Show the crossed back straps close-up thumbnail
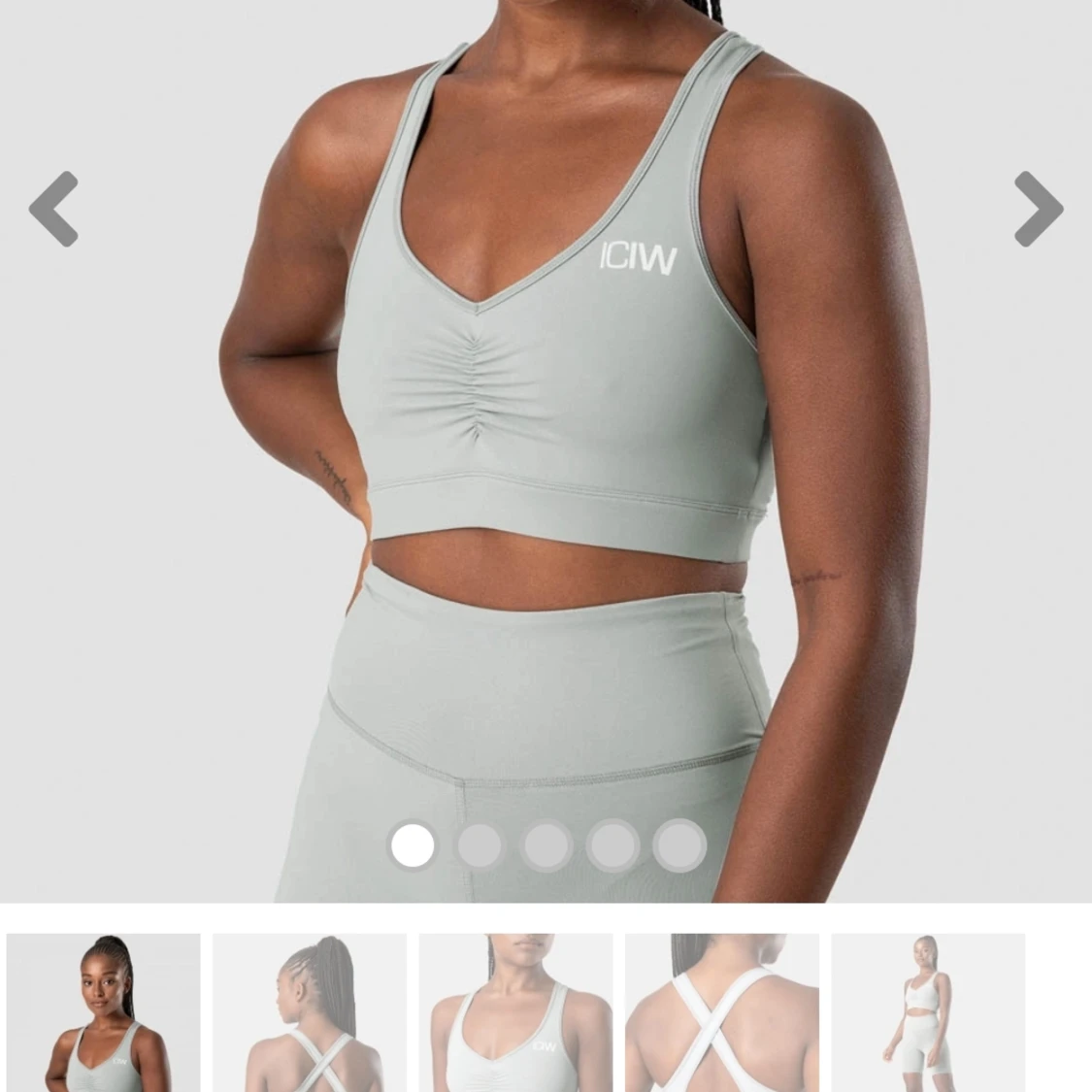The width and height of the screenshot is (1092, 1092). [721, 1012]
